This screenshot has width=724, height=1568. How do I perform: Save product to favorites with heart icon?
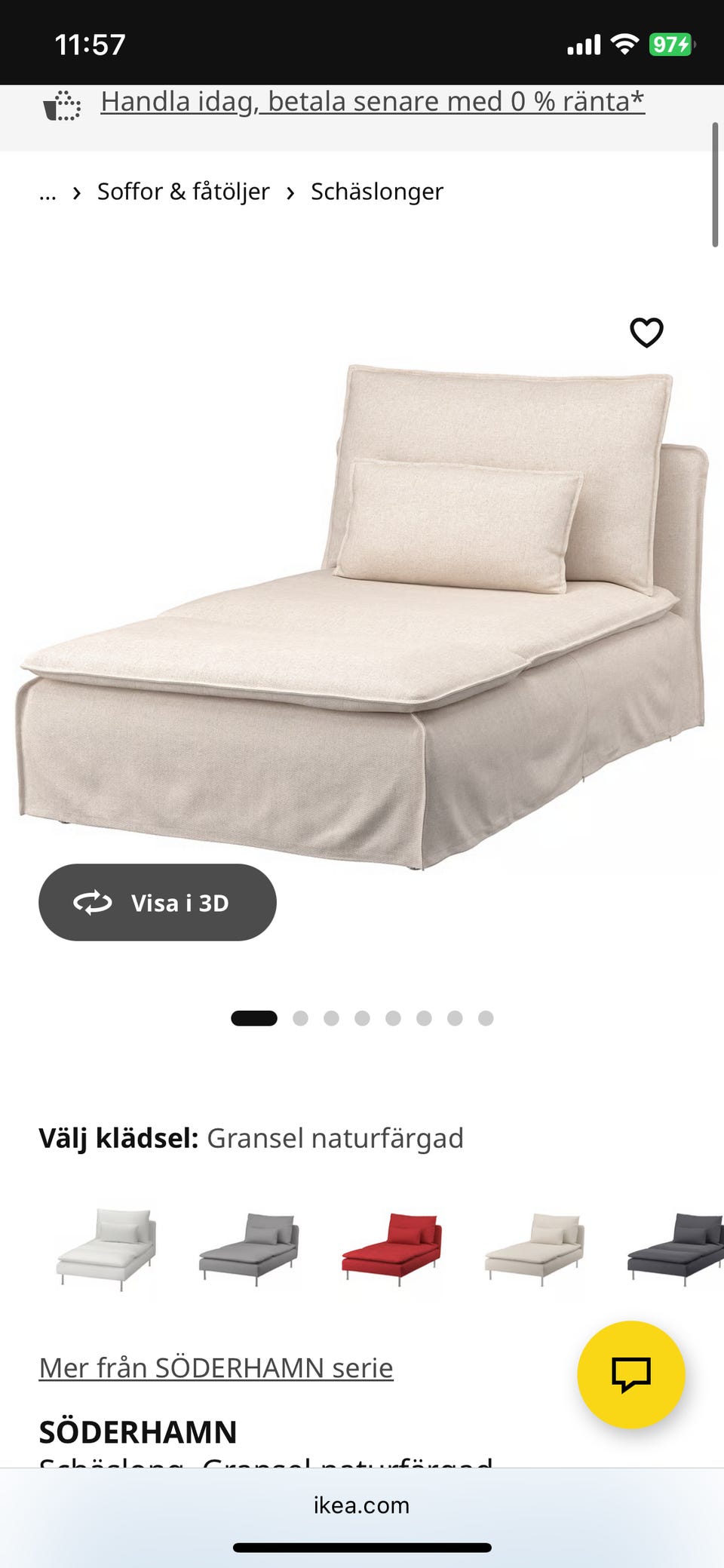click(x=646, y=333)
